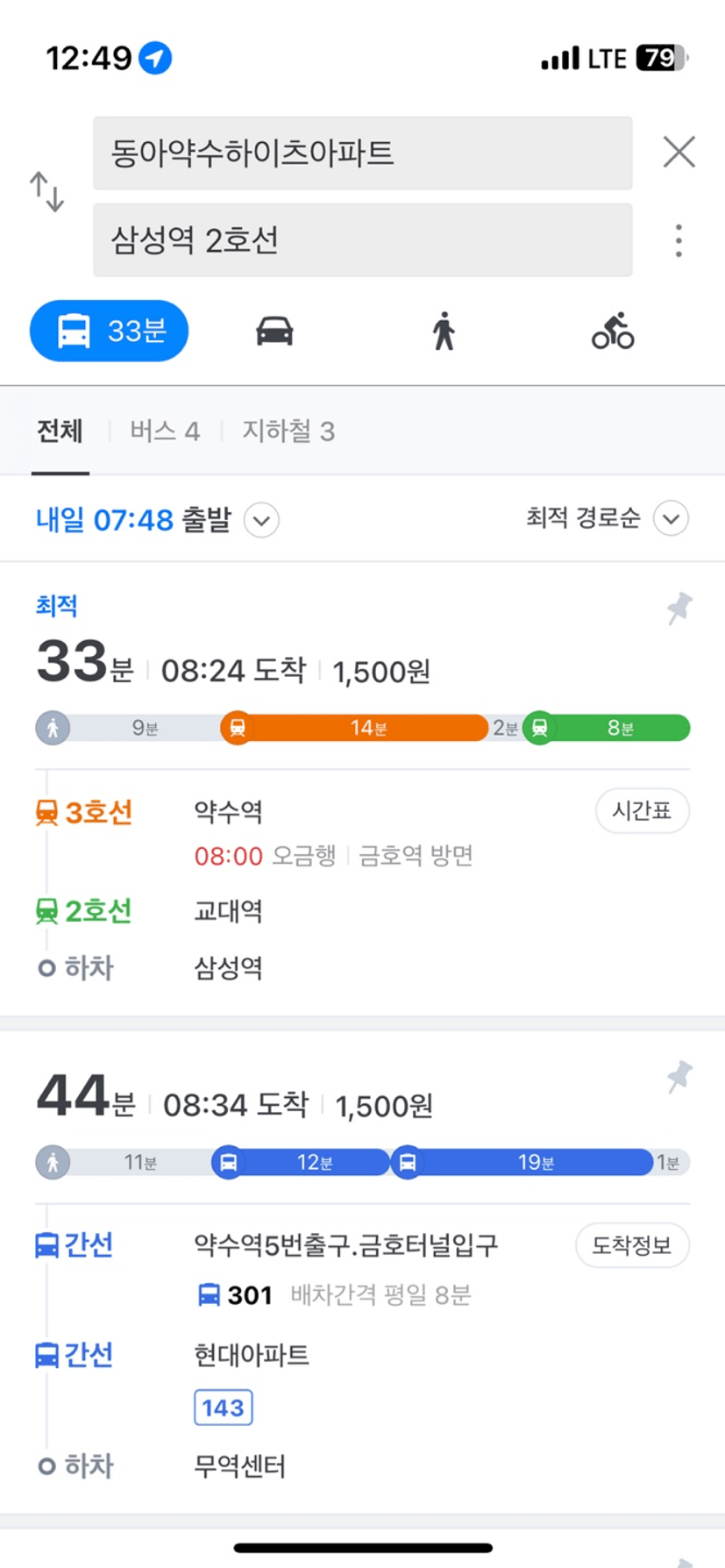
Task: Open 도착정보 for bus 301
Action: pos(632,1245)
